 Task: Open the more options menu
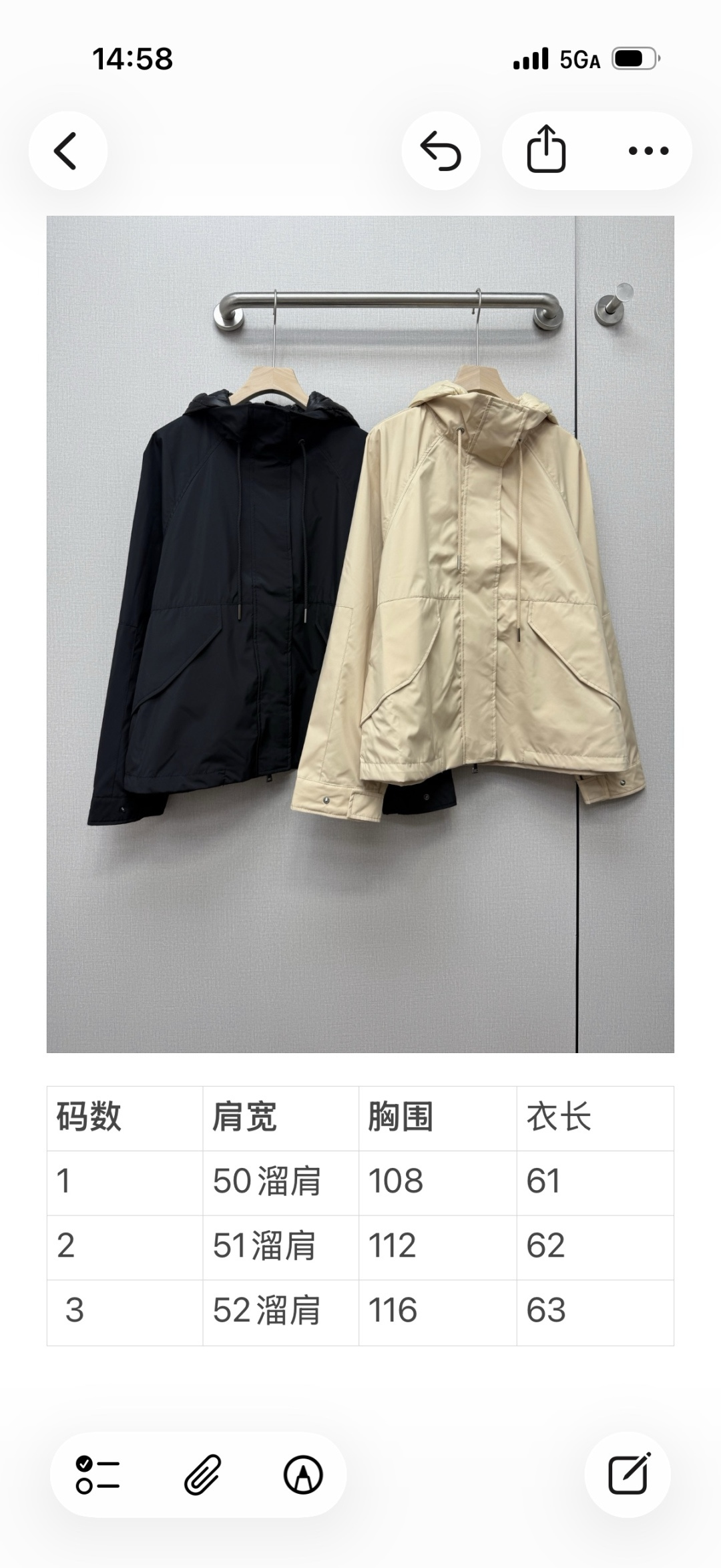(x=648, y=151)
